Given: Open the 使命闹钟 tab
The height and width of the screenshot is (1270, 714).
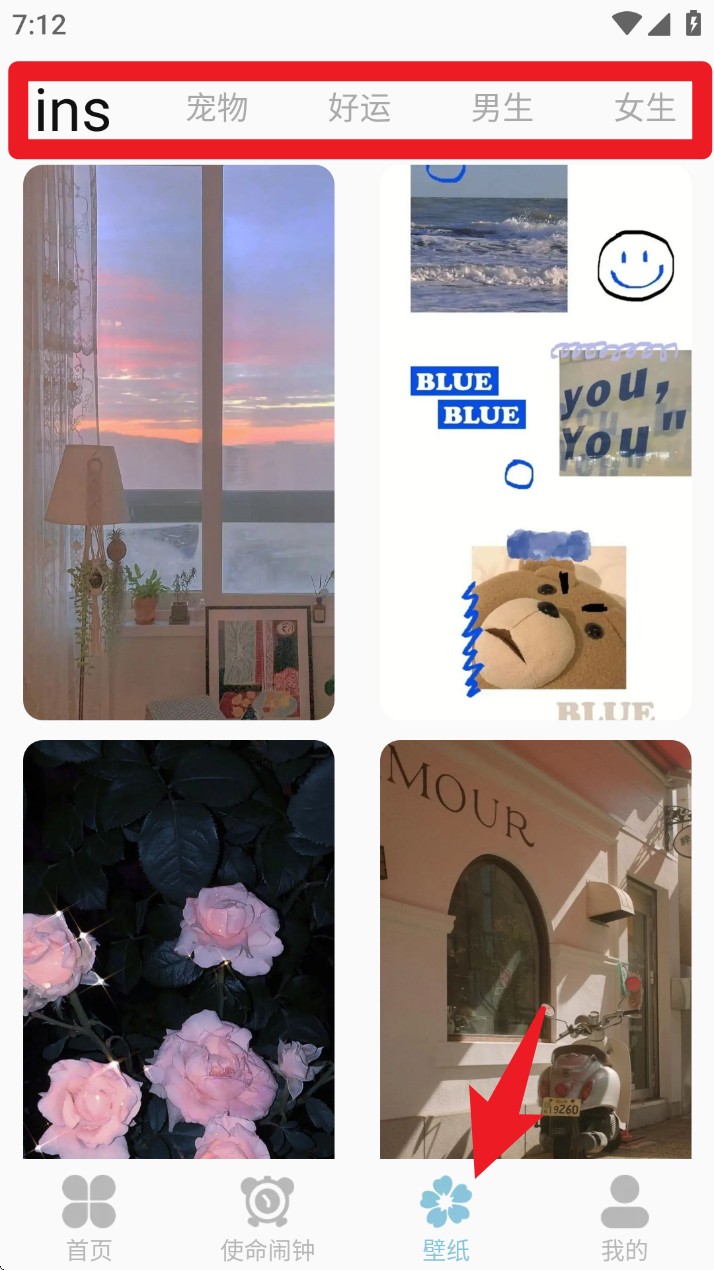Looking at the screenshot, I should [x=267, y=1217].
